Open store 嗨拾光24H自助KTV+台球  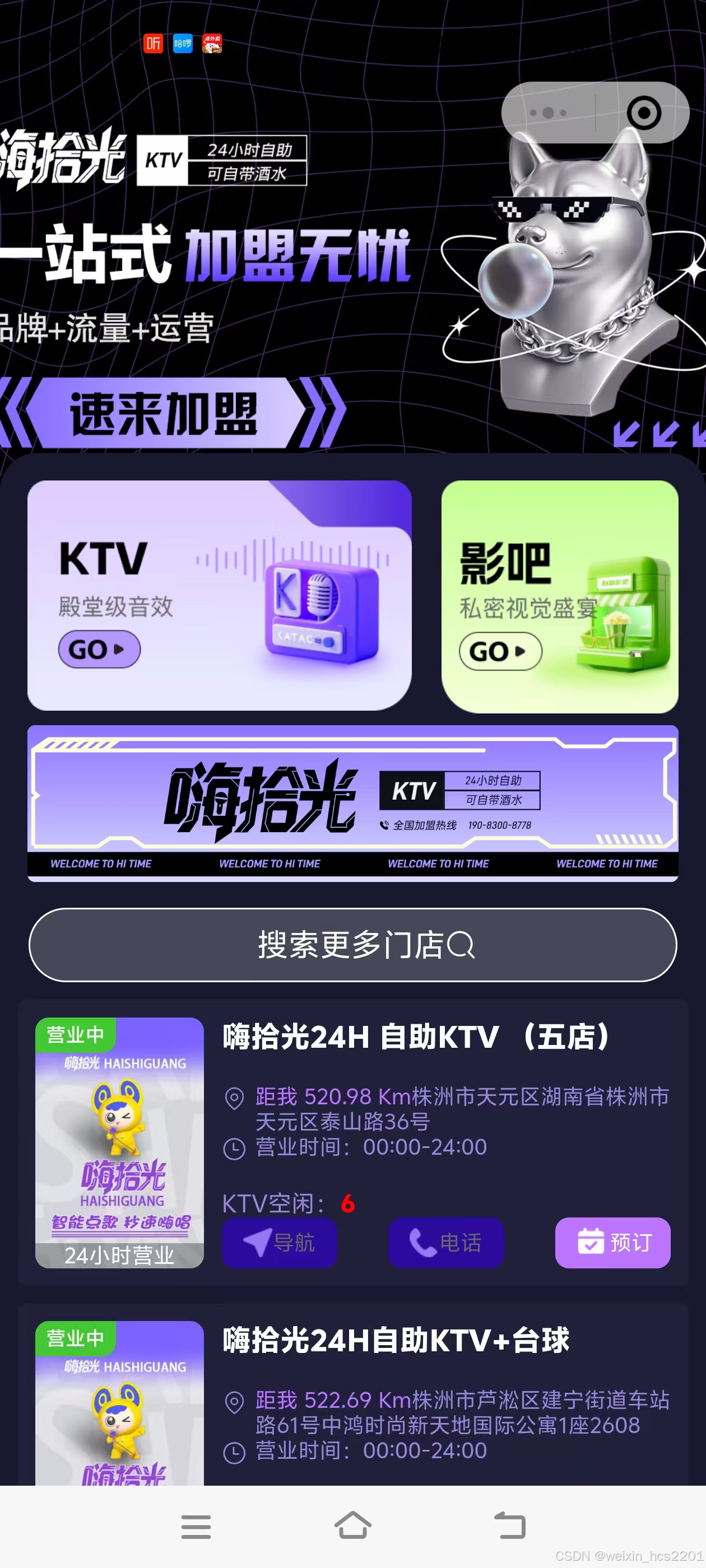click(x=396, y=1340)
